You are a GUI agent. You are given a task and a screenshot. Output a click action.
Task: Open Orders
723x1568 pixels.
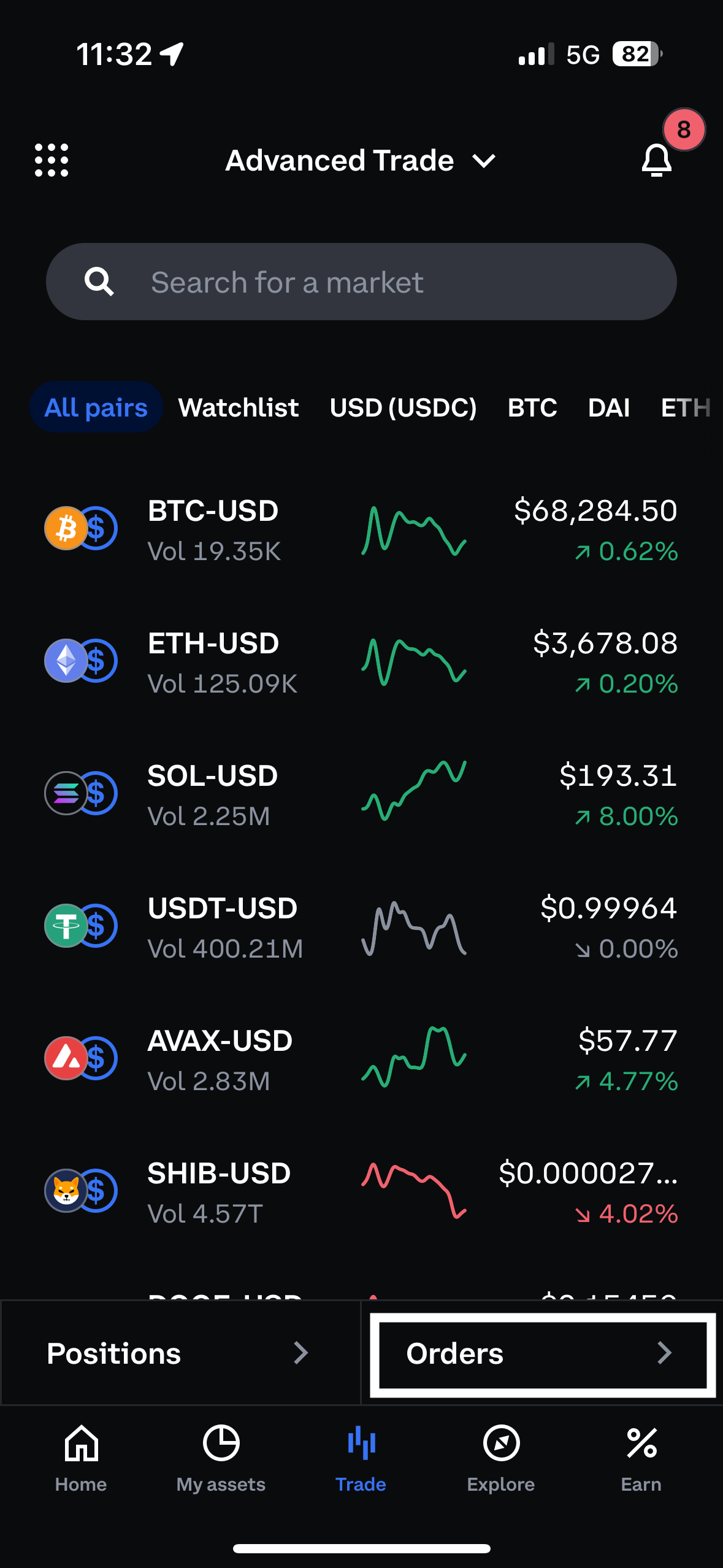click(x=542, y=1353)
